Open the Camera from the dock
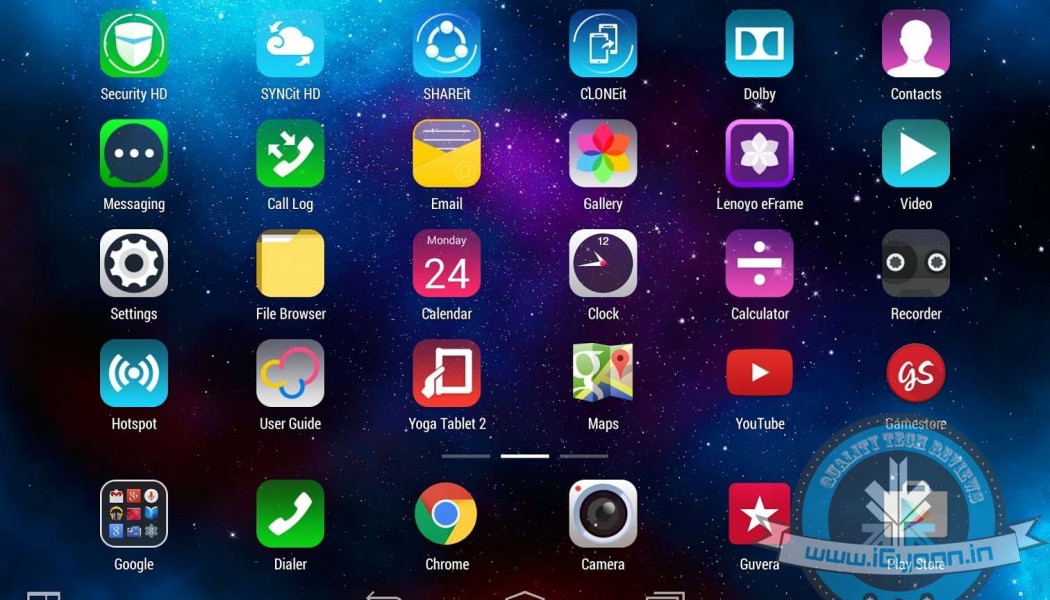The width and height of the screenshot is (1050, 600). click(x=603, y=514)
